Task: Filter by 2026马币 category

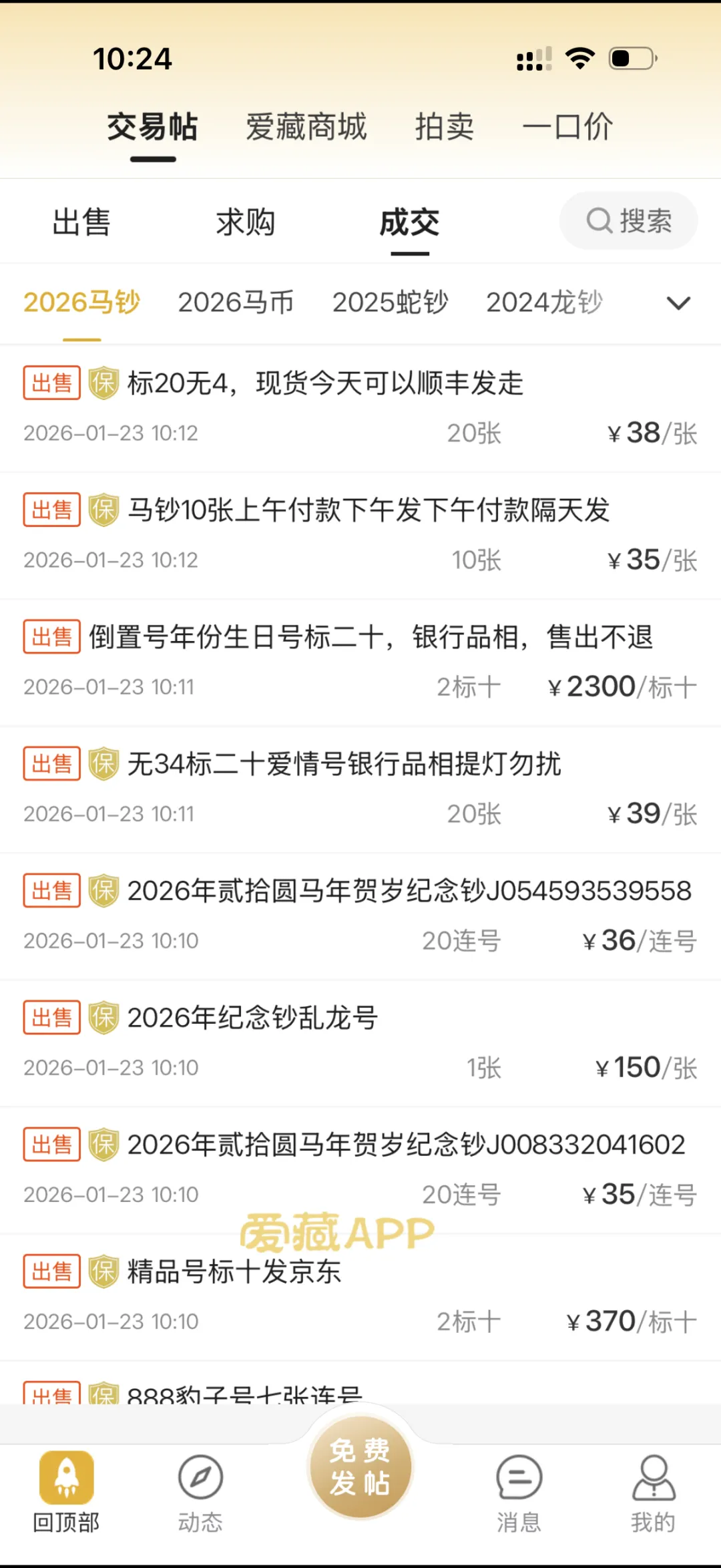Action: [236, 303]
